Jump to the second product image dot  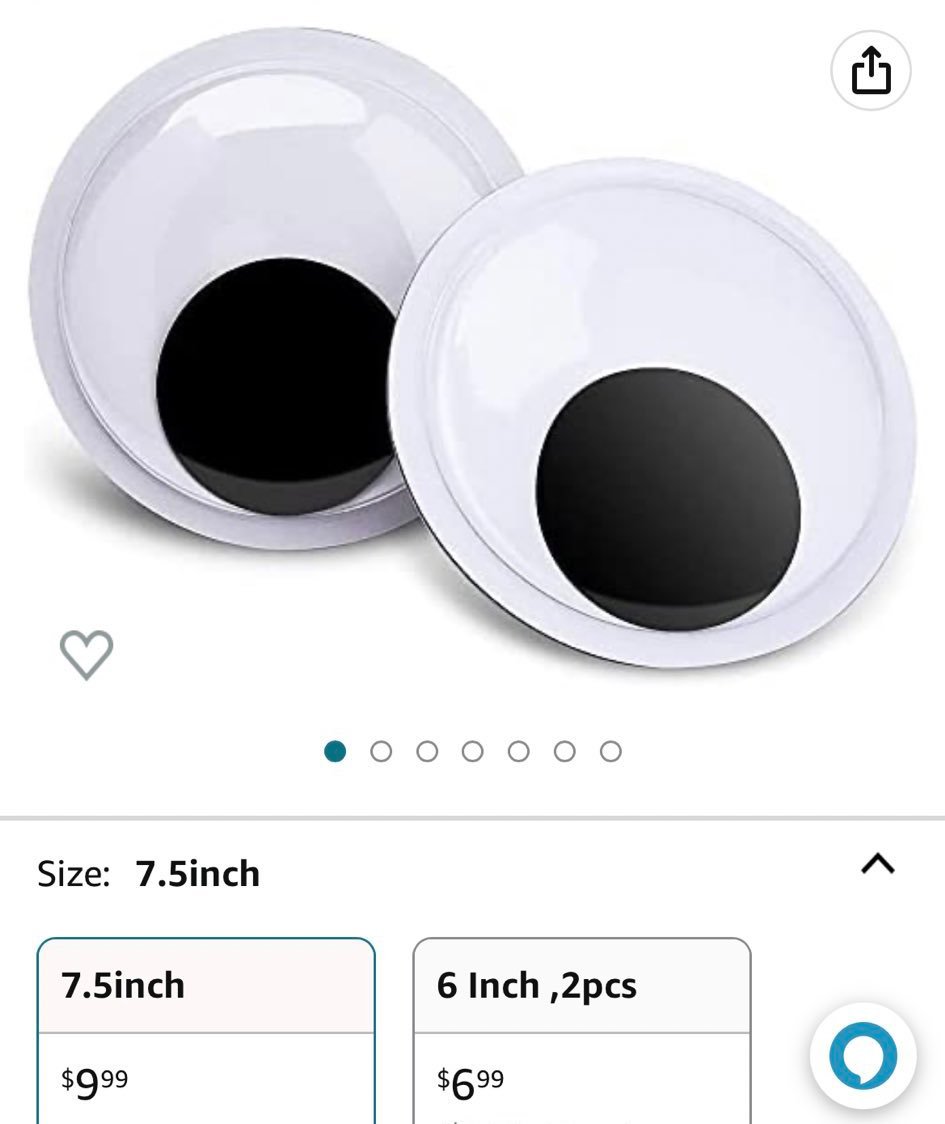coord(381,751)
